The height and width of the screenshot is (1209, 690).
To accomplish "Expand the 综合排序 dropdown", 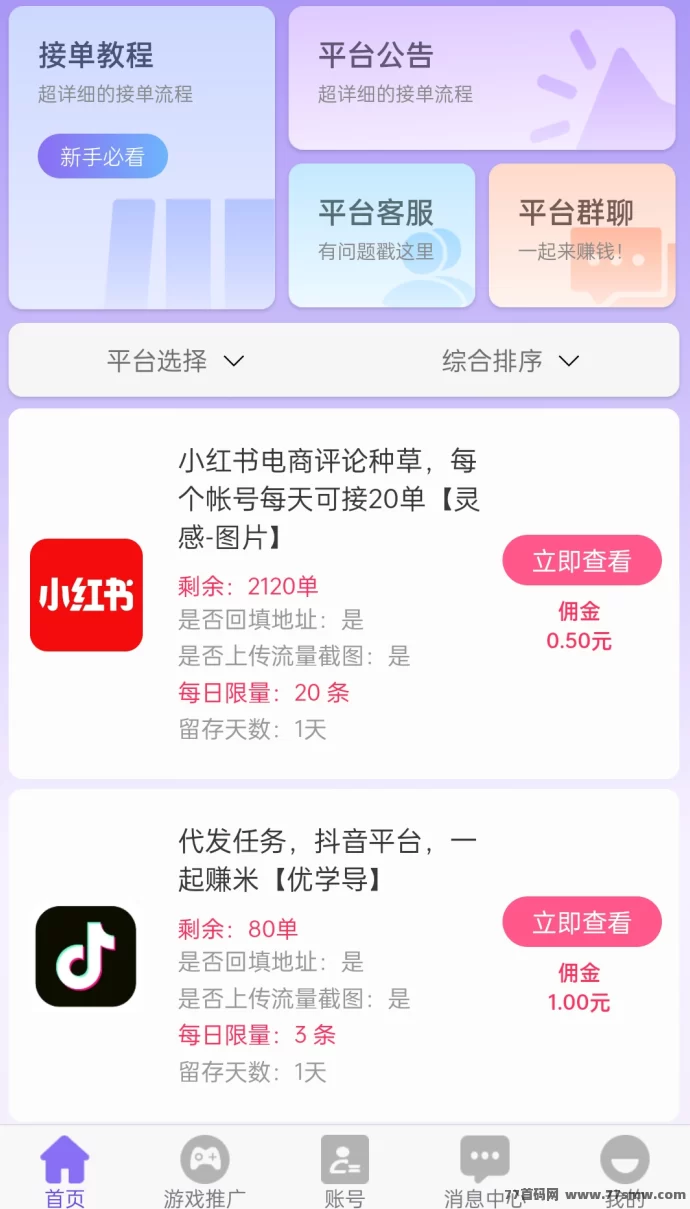I will pyautogui.click(x=510, y=361).
